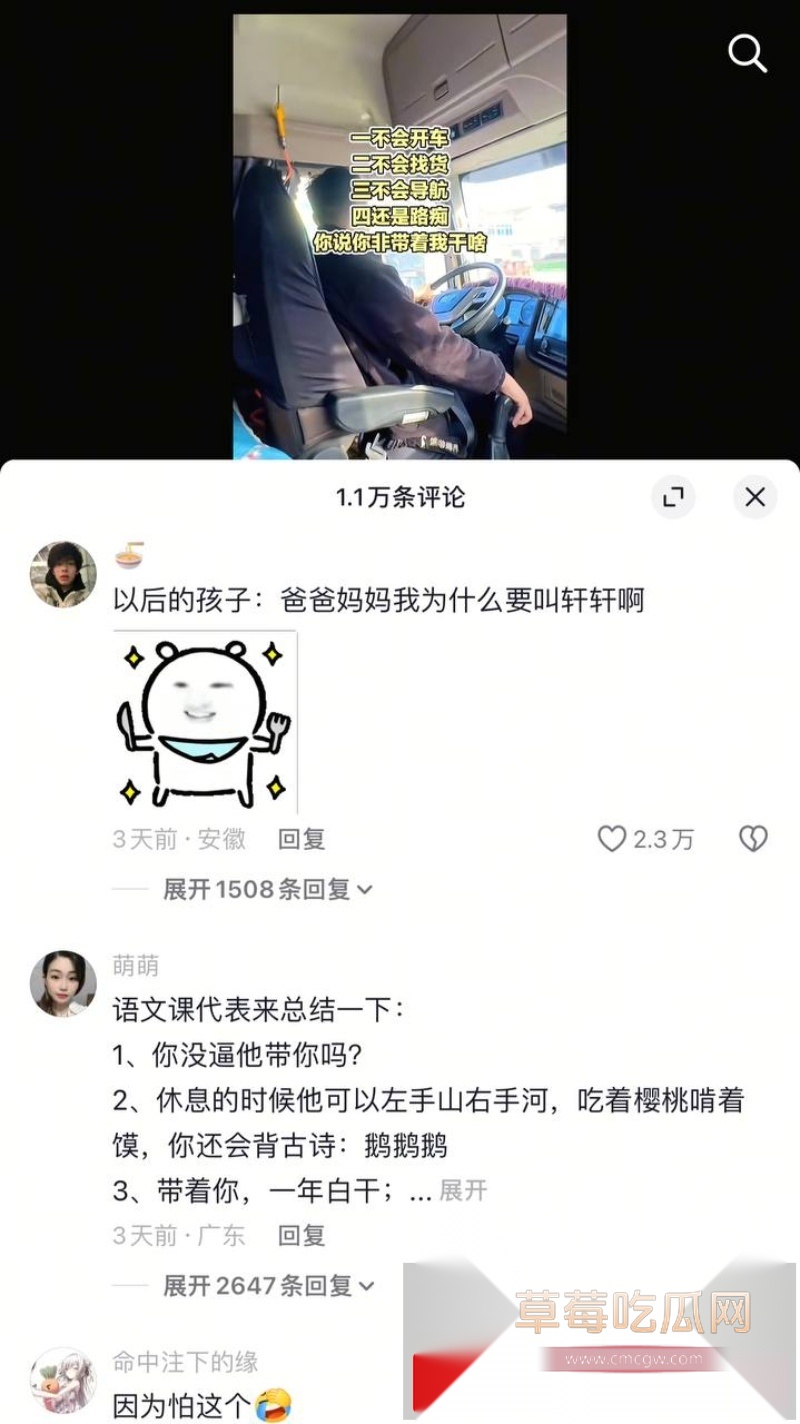
Task: Expand the comments panel to fullscreen
Action: pyautogui.click(x=674, y=497)
